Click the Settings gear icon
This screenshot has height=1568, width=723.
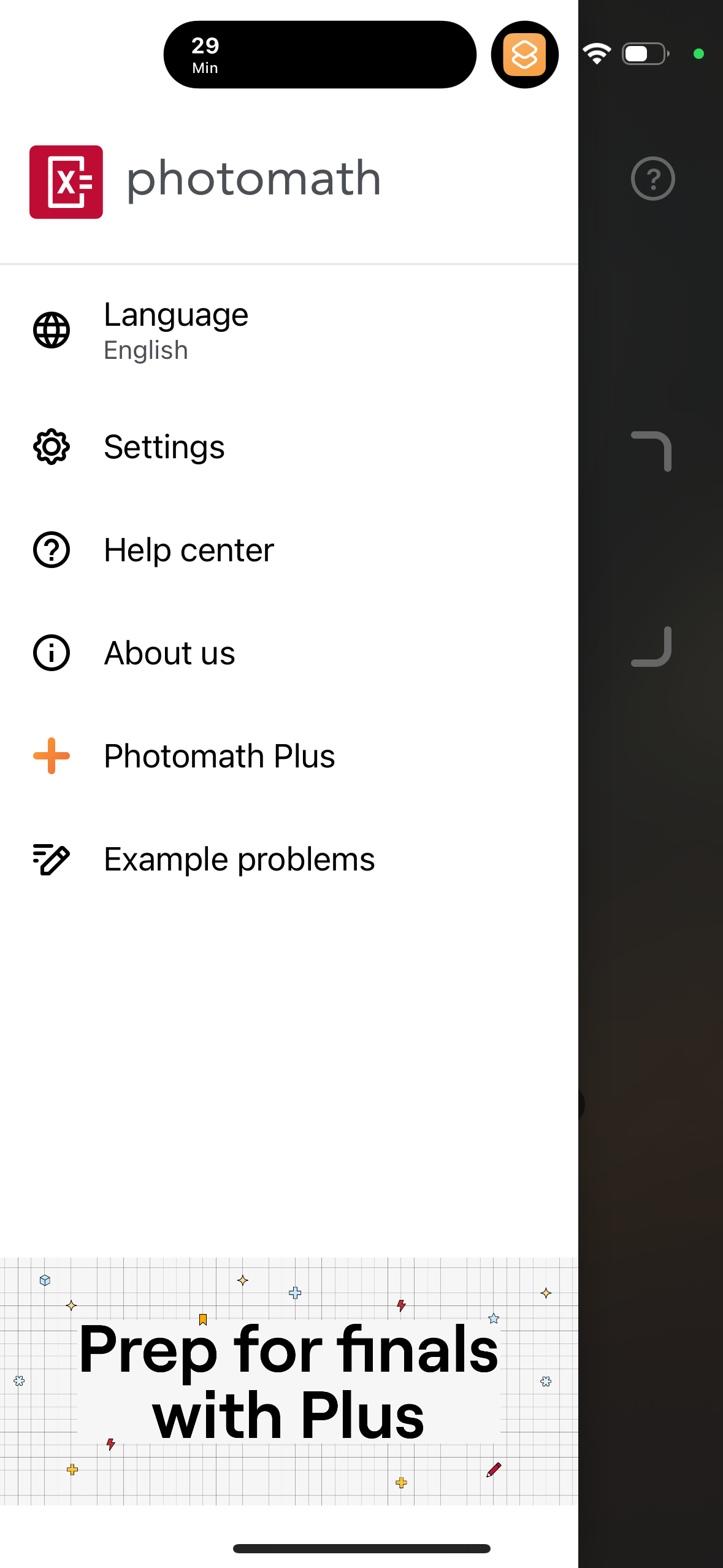52,447
